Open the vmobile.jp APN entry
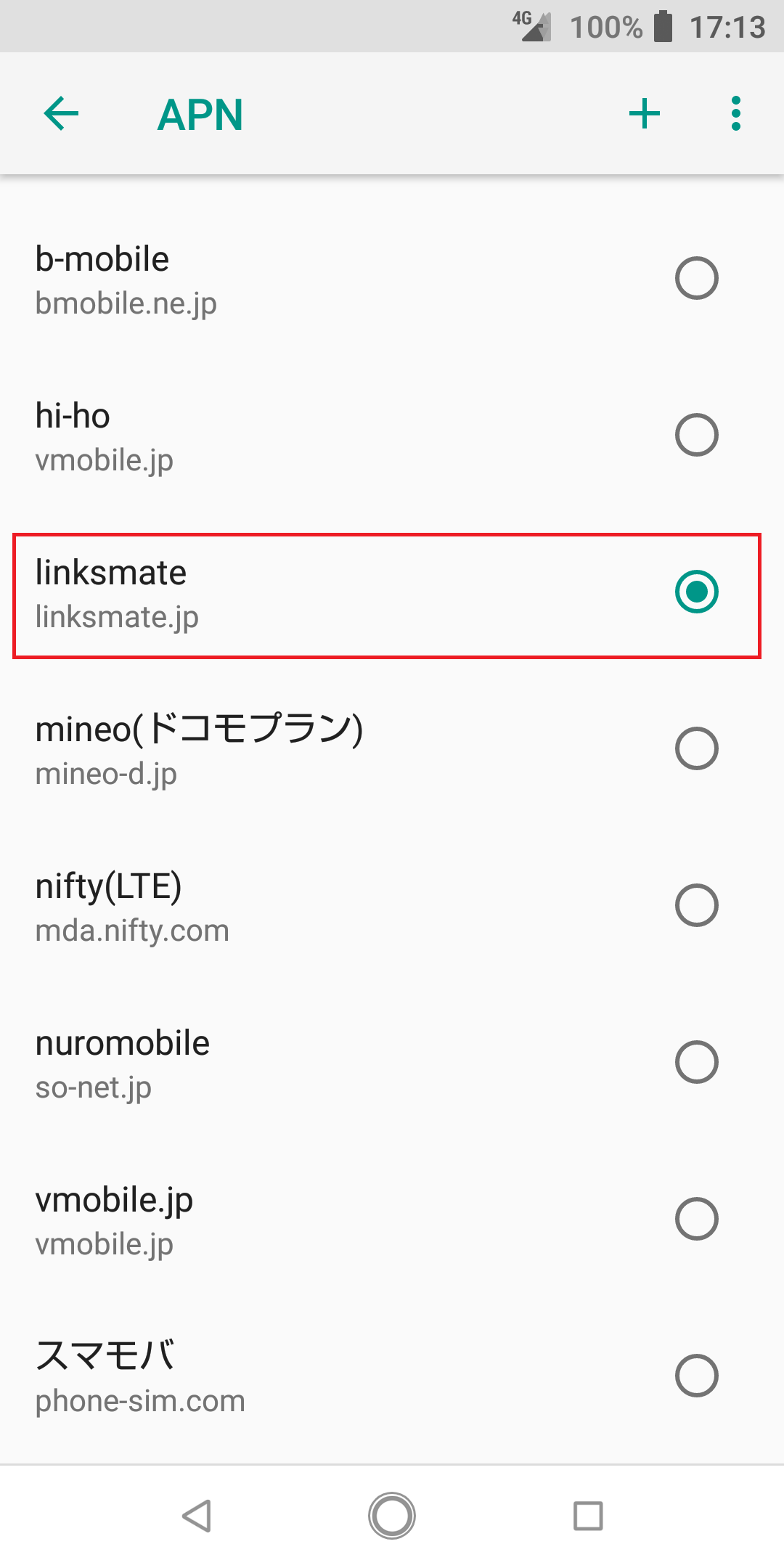 pos(290,1219)
